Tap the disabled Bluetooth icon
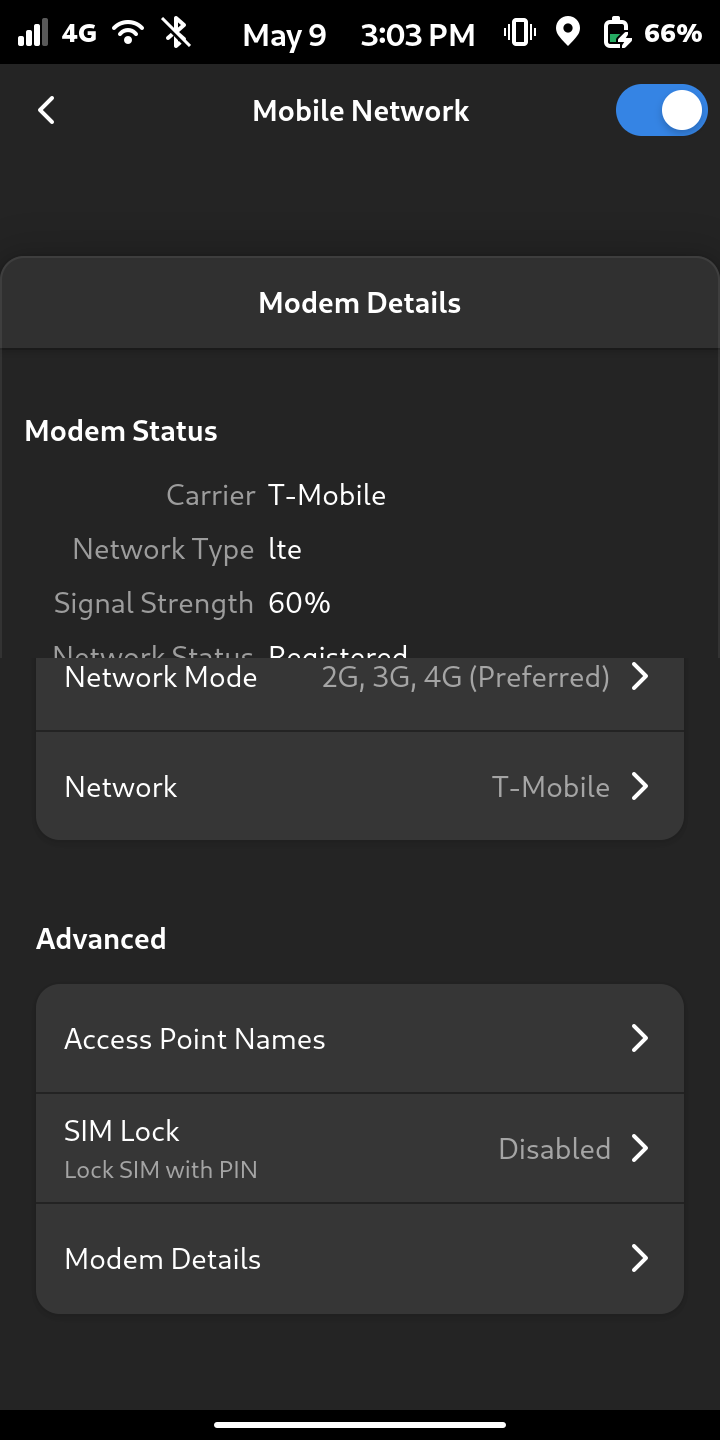The width and height of the screenshot is (720, 1440). click(x=177, y=33)
